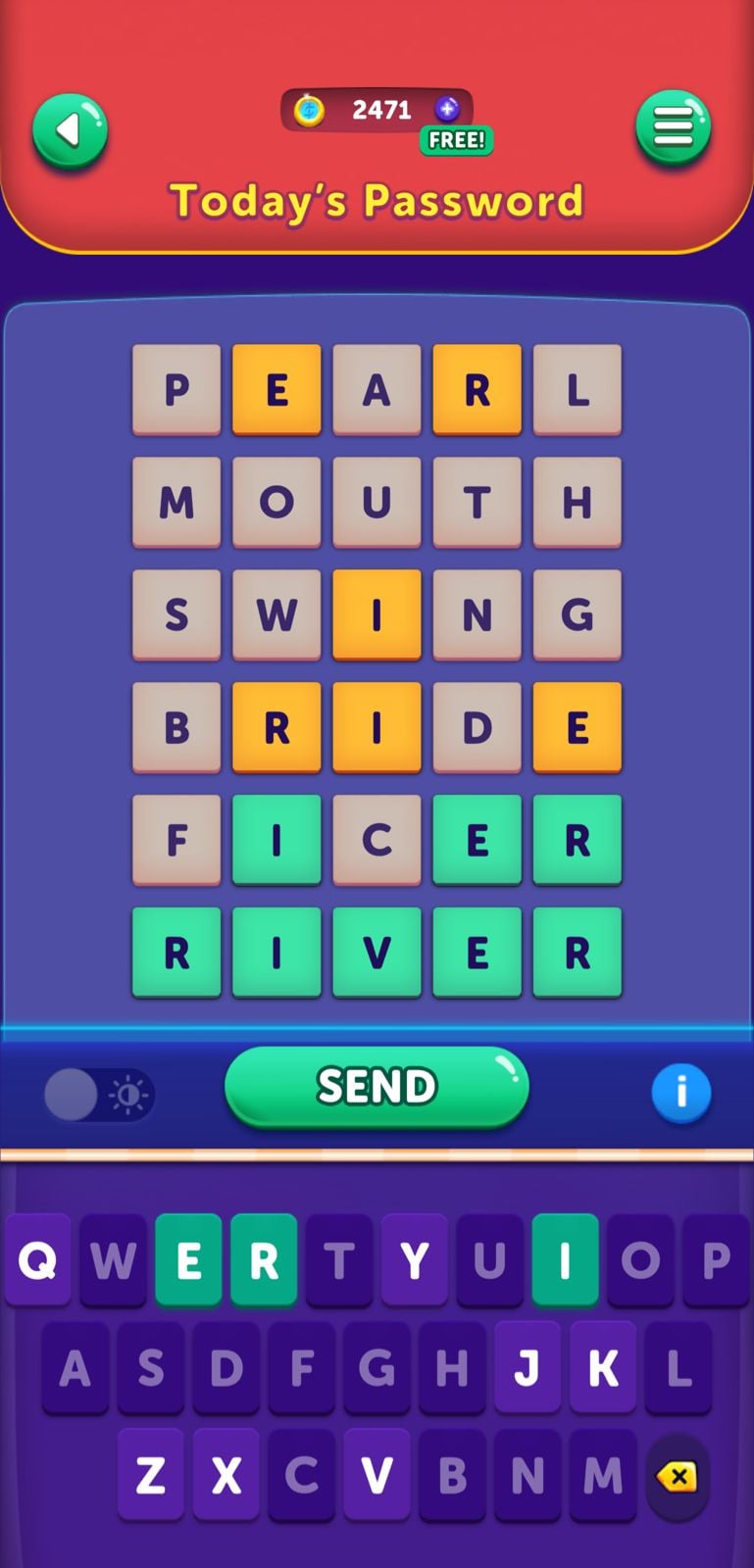Enter the letter J from the keyboard

pos(528,1368)
